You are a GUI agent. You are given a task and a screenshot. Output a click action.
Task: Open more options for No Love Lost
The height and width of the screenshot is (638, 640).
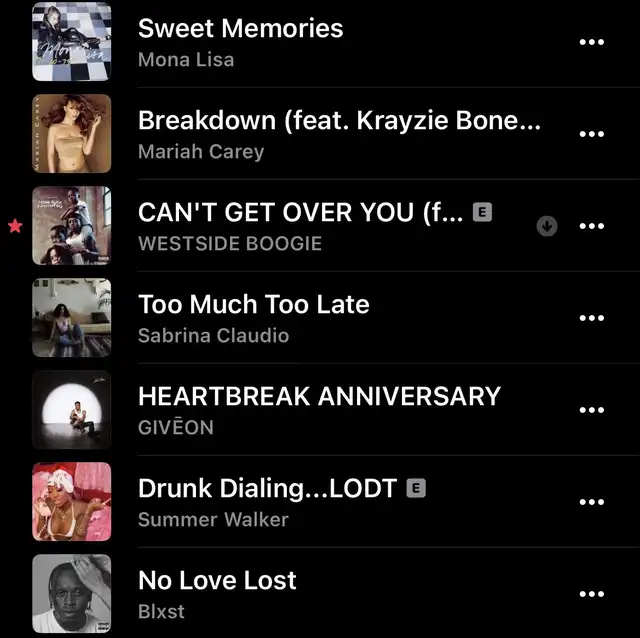[x=592, y=594]
